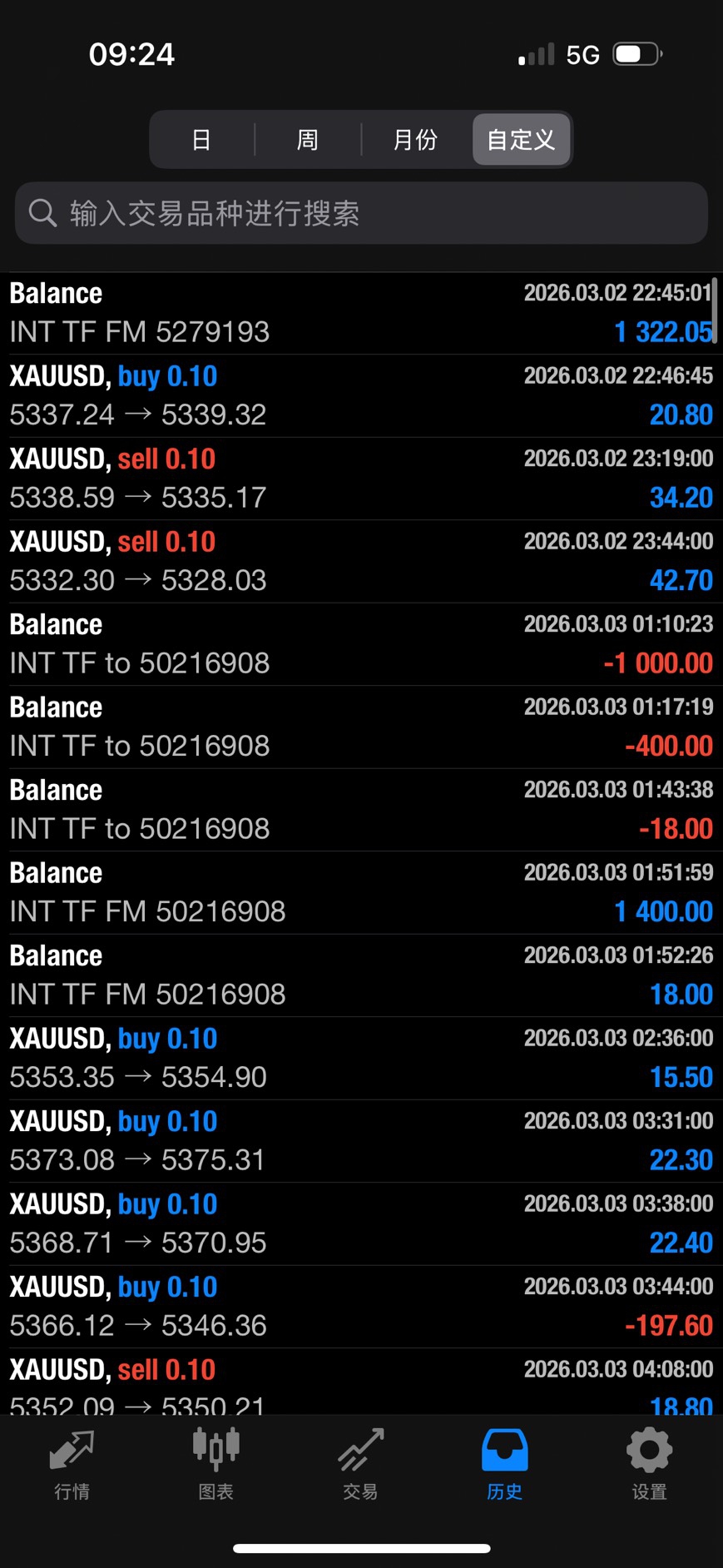Tap the symbol search field
The image size is (723, 1568).
361,214
